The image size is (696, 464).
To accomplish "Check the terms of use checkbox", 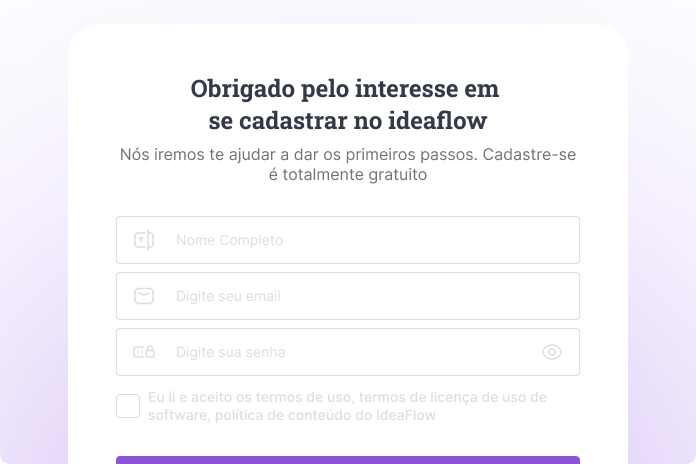I will [x=128, y=406].
